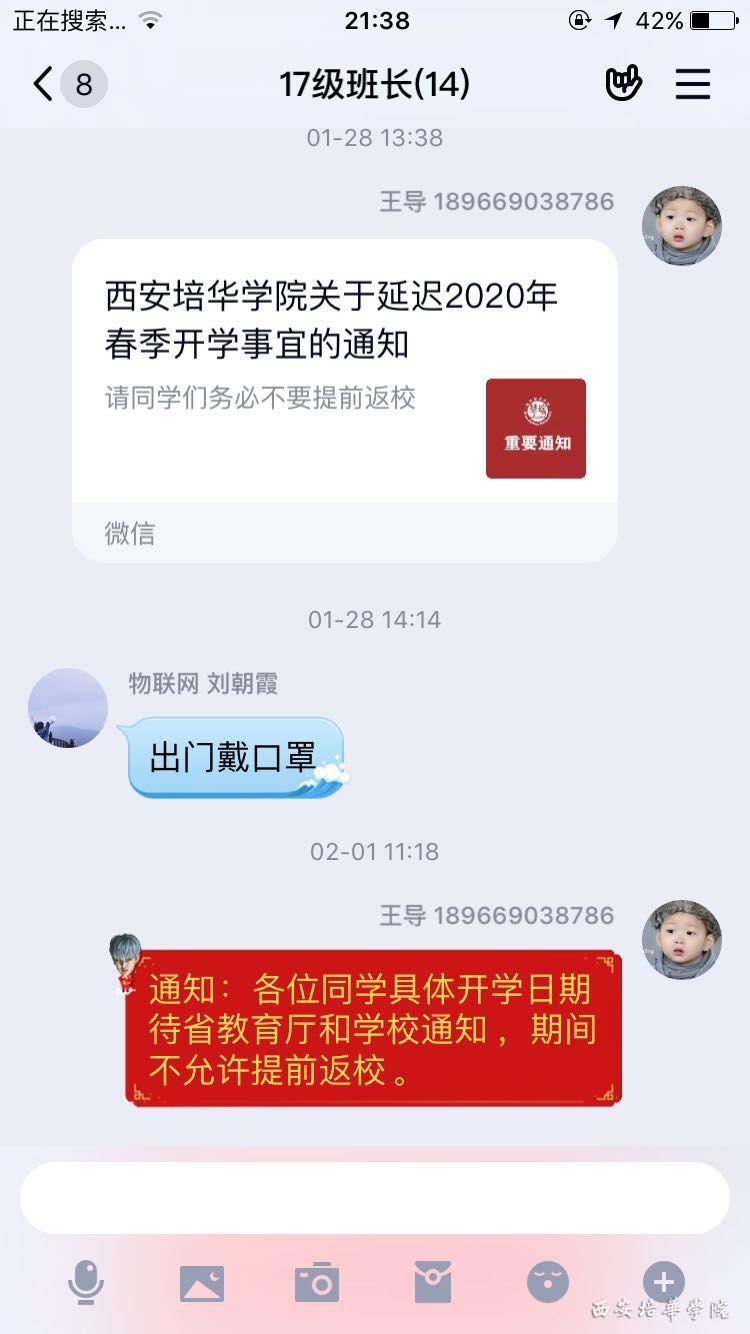View 刘朝霞's profile avatar
The height and width of the screenshot is (1334, 750).
pos(68,708)
